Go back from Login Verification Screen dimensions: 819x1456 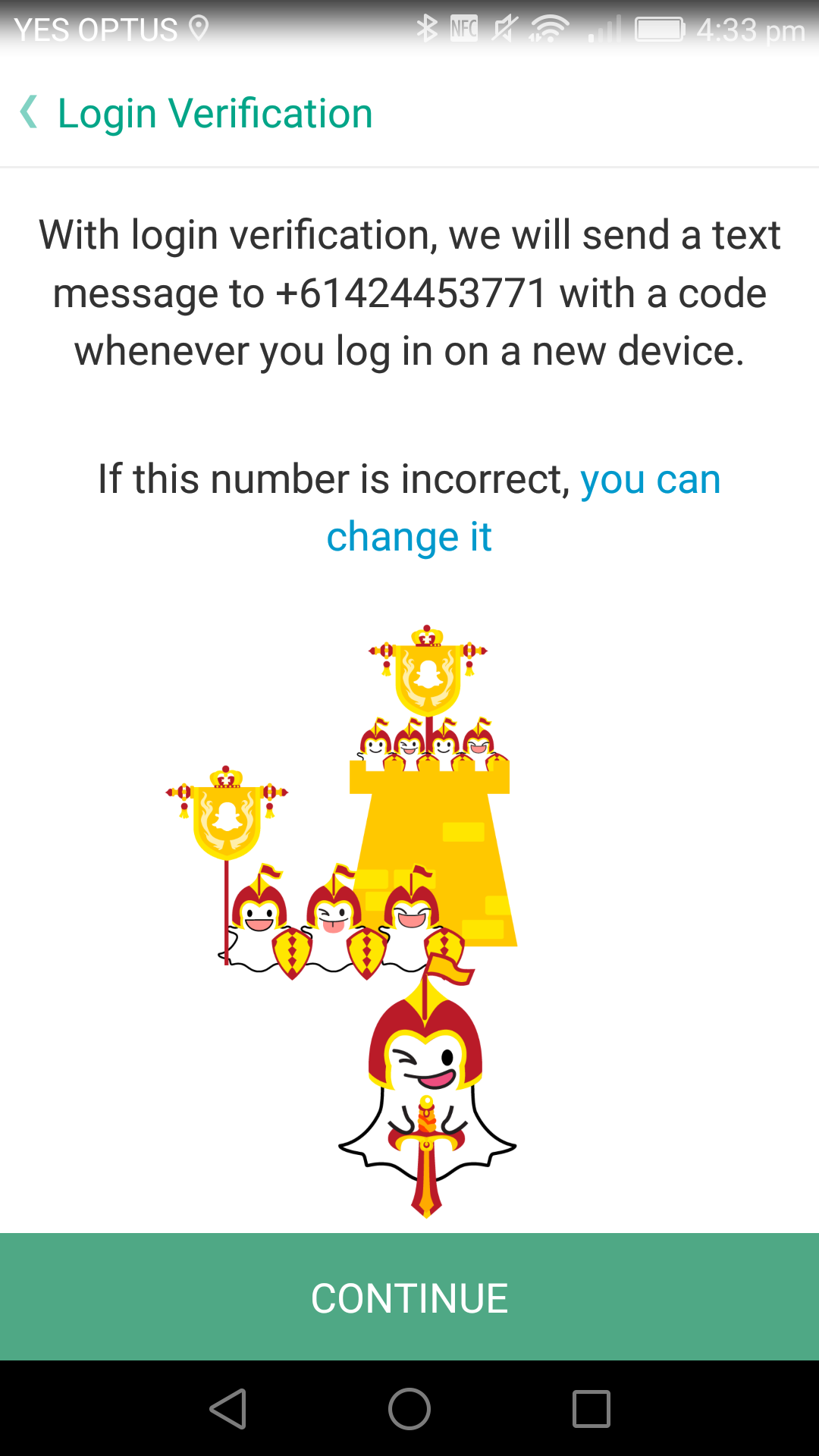[29, 112]
